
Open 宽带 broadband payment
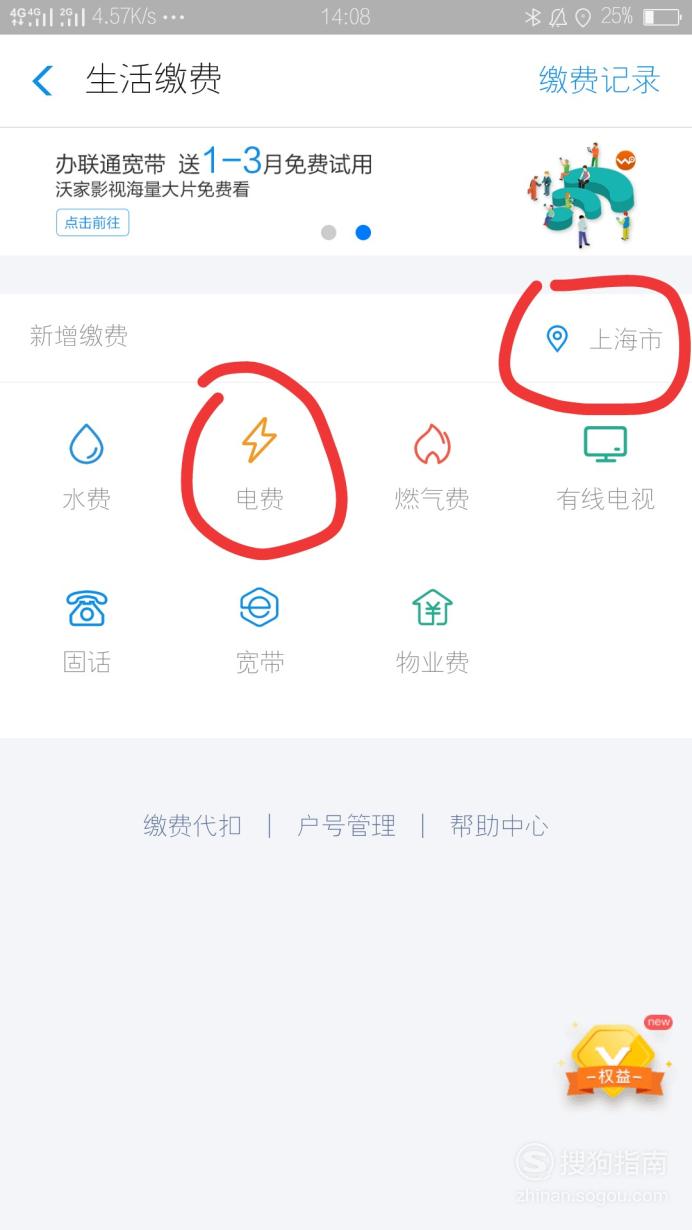[x=260, y=632]
